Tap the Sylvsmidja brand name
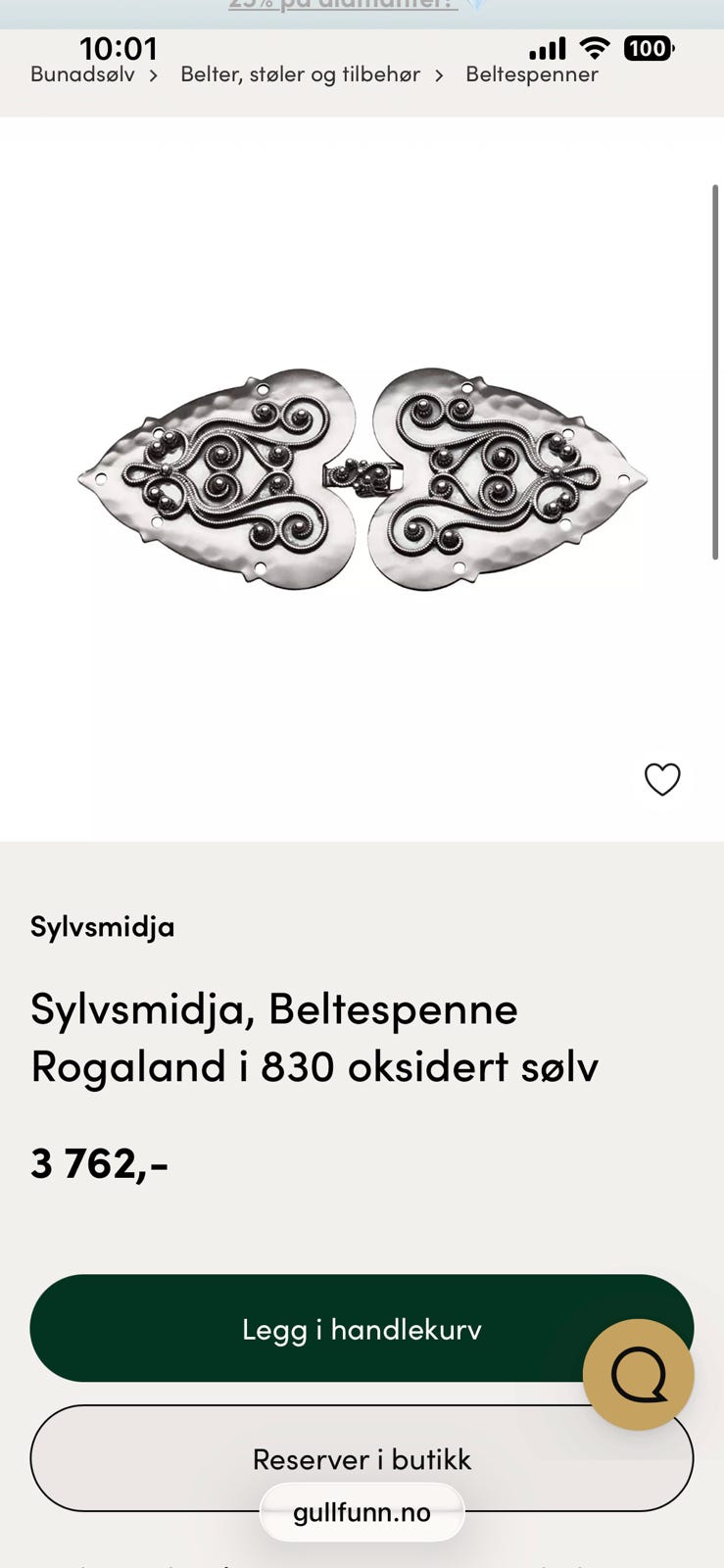 point(102,927)
